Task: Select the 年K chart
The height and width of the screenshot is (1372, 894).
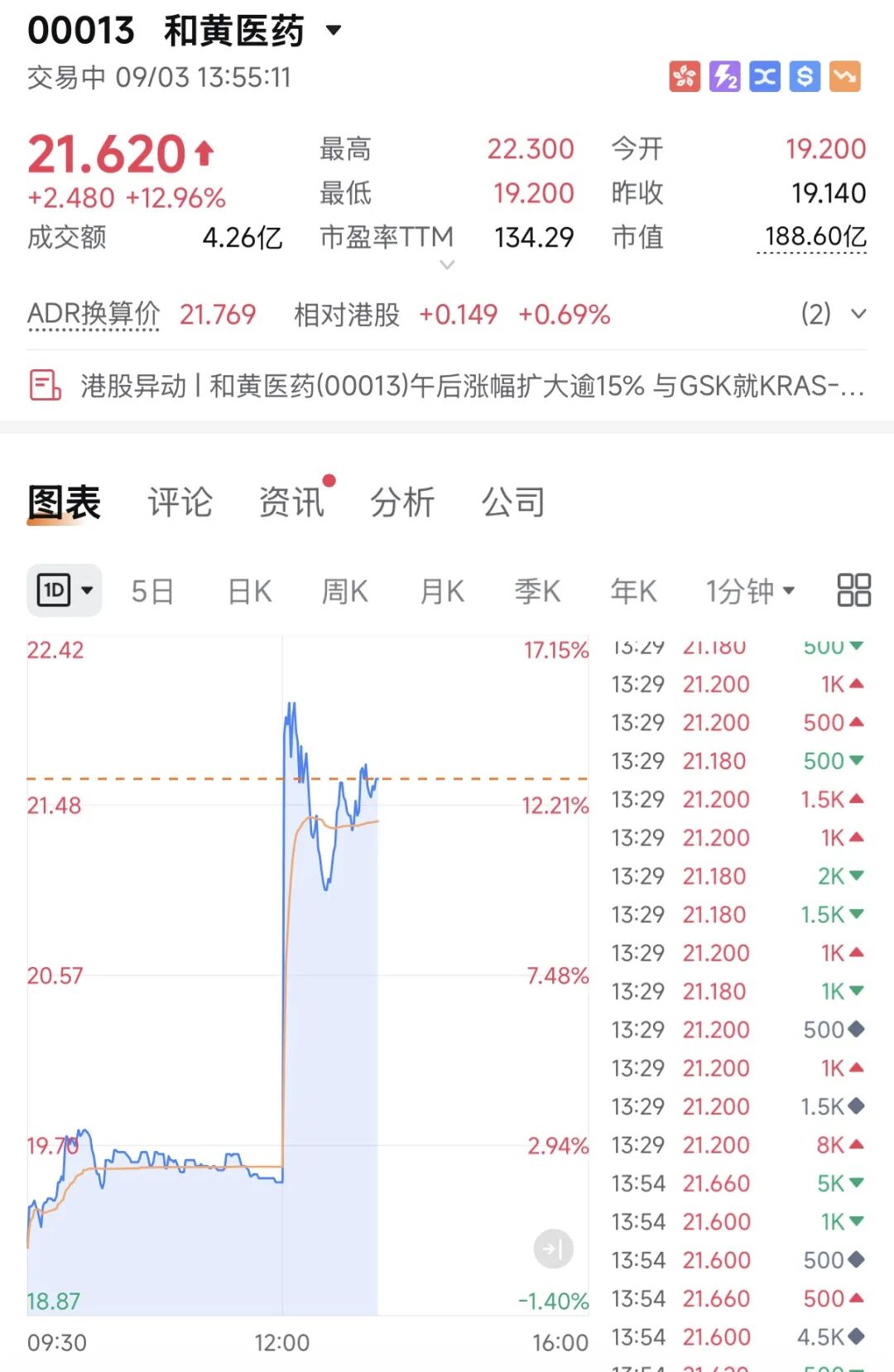Action: click(x=633, y=592)
